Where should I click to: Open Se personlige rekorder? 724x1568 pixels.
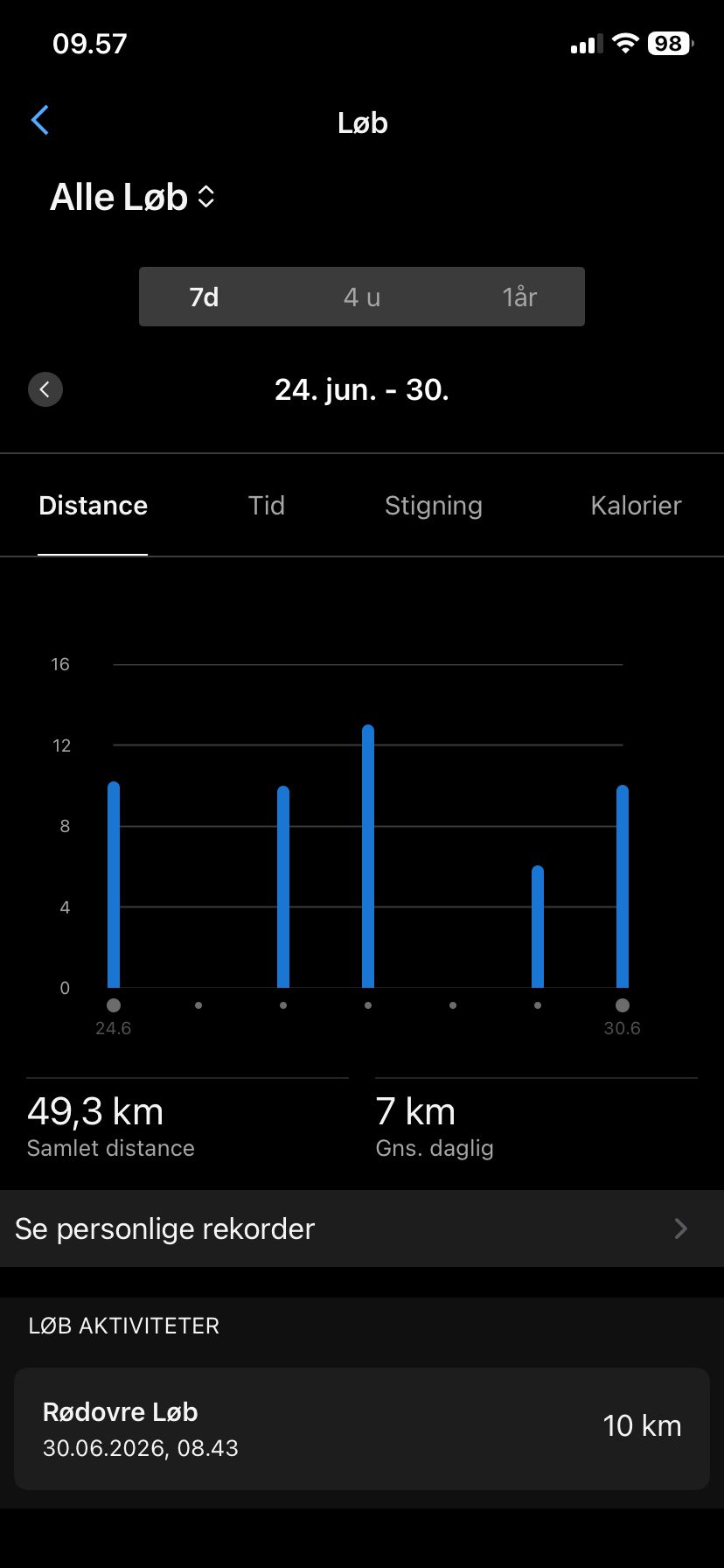[x=362, y=1228]
